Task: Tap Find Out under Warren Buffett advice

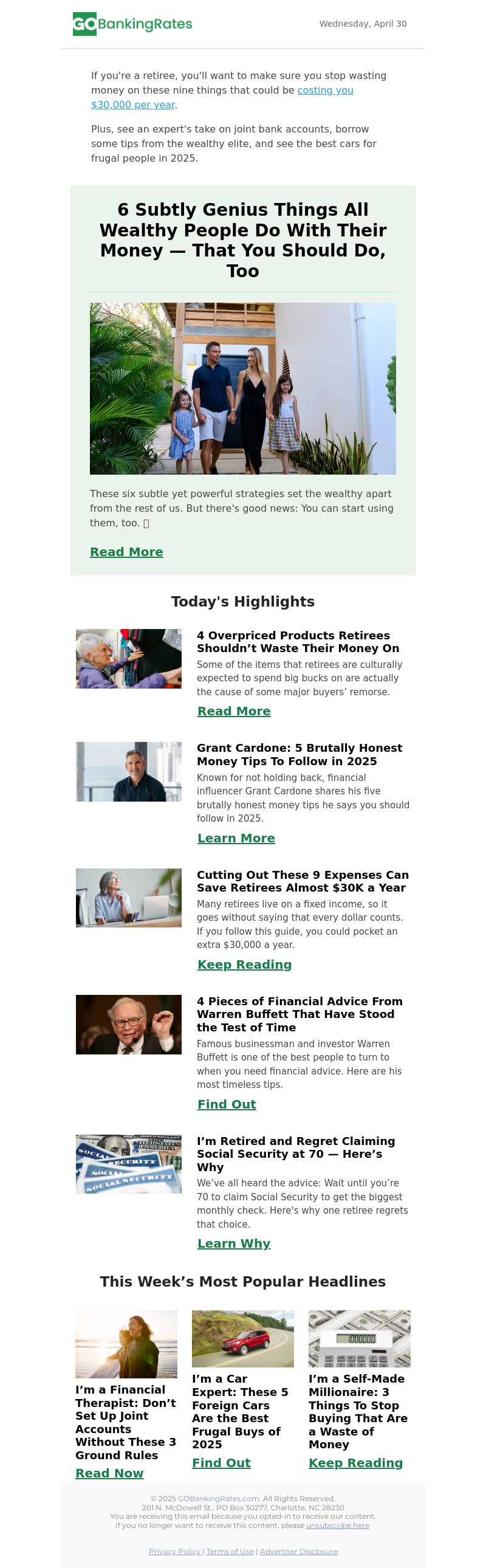Action: (x=226, y=1104)
